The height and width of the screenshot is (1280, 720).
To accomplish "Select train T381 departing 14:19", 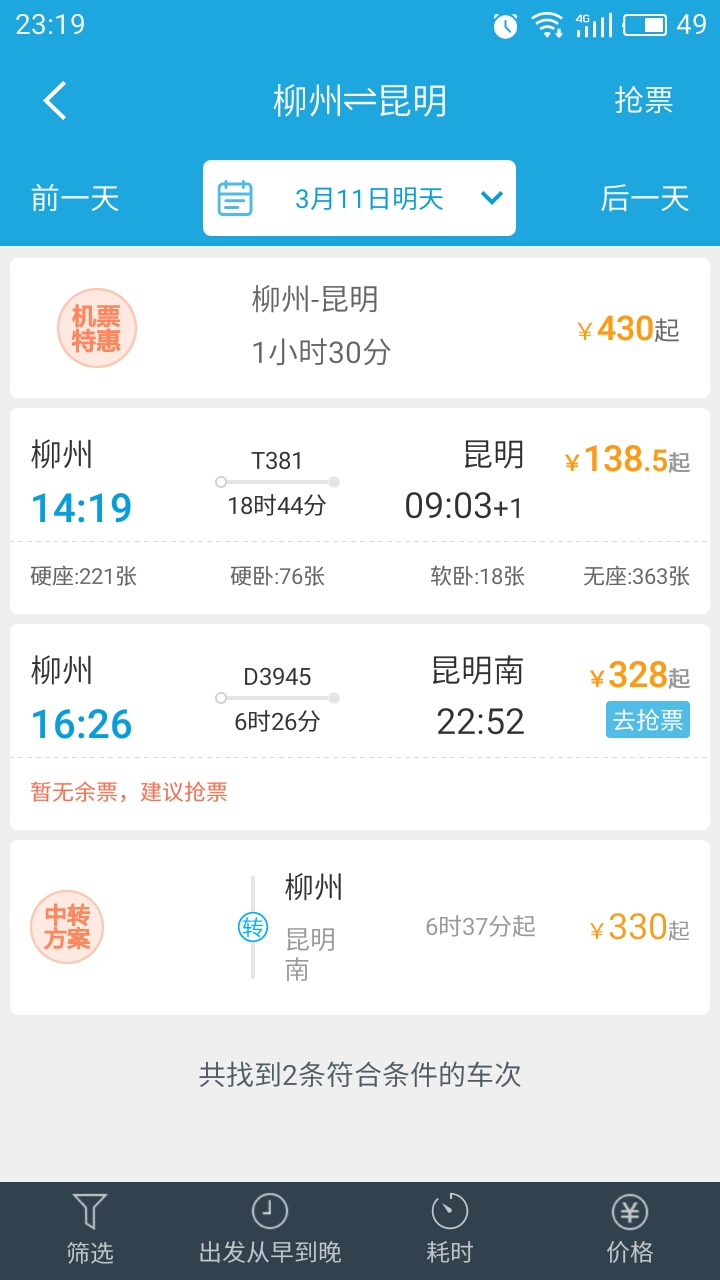I will [360, 511].
